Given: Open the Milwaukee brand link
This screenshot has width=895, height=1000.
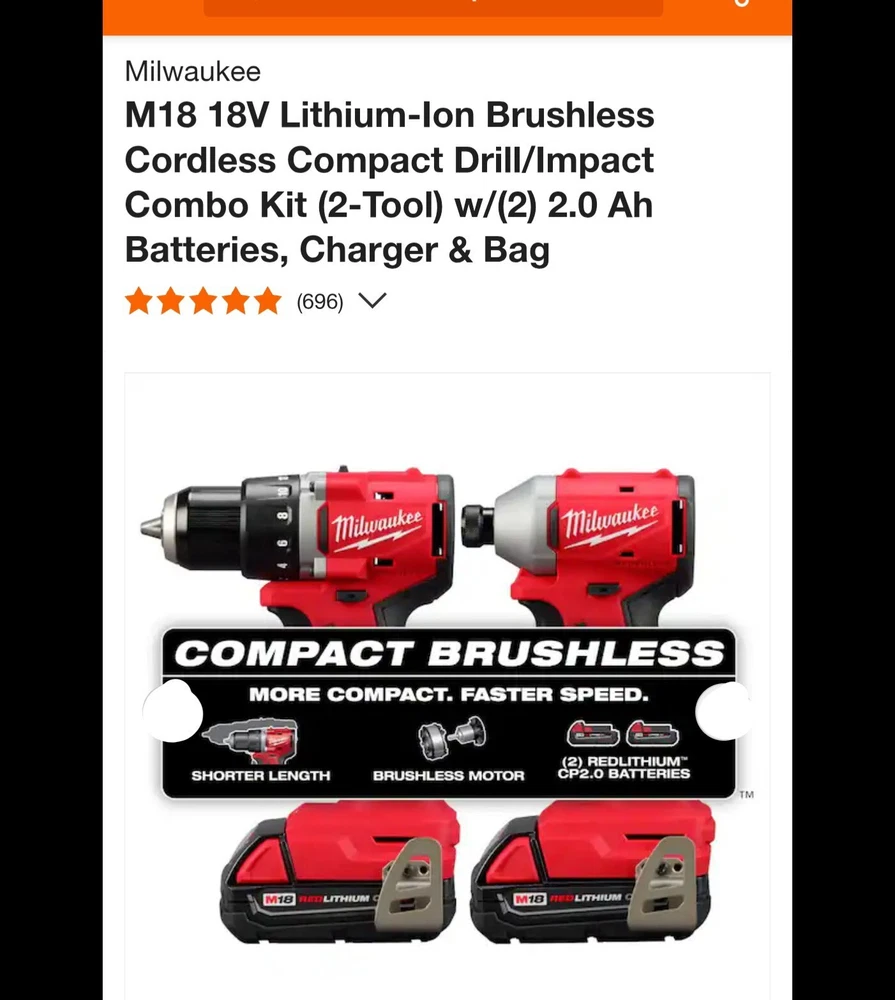Looking at the screenshot, I should (192, 71).
